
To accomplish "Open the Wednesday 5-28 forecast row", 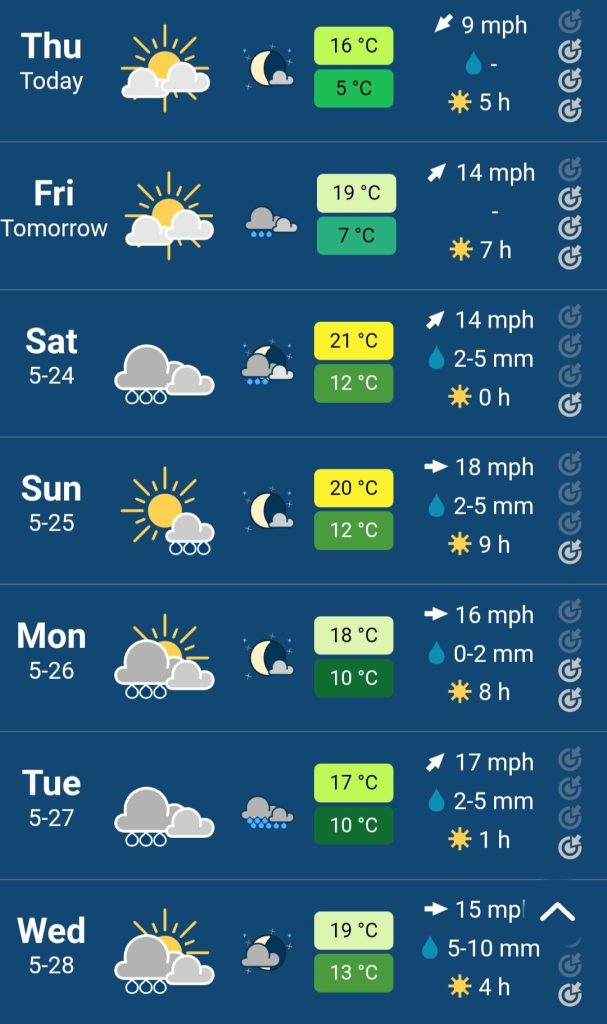I will [x=303, y=952].
